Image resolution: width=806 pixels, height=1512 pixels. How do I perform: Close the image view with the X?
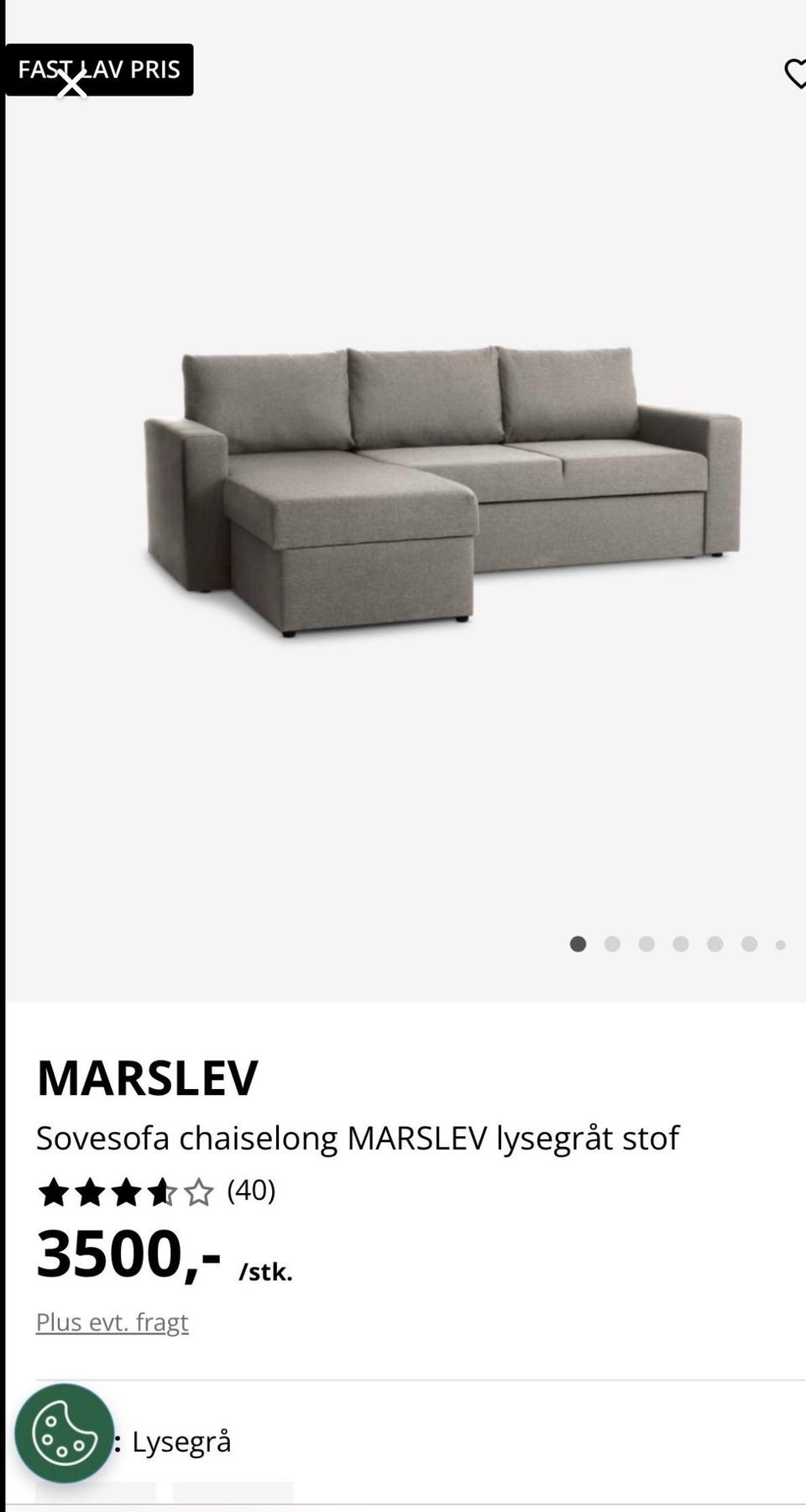pyautogui.click(x=72, y=84)
